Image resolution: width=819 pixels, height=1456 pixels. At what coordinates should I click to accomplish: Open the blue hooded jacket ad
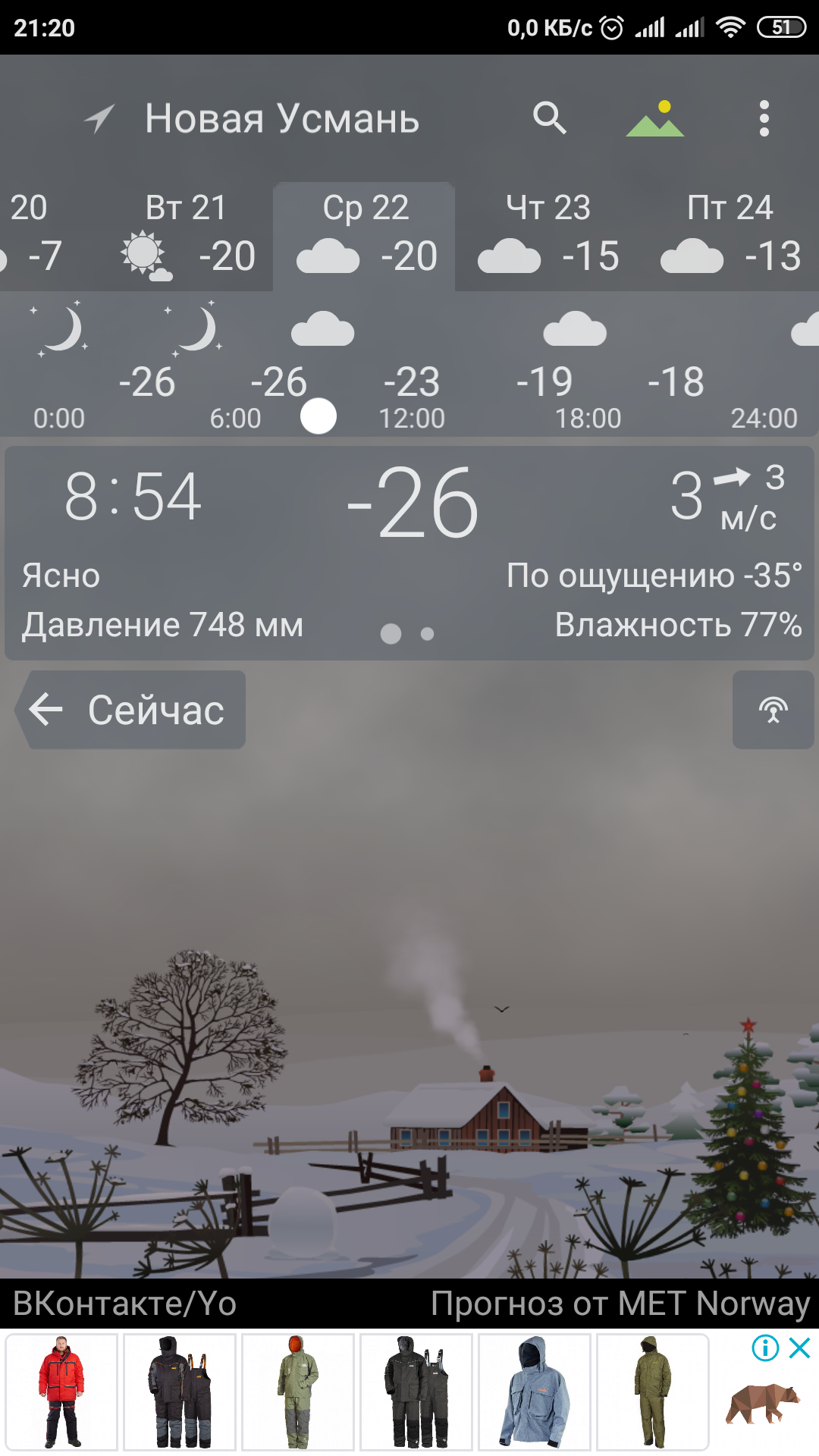coord(535,1392)
